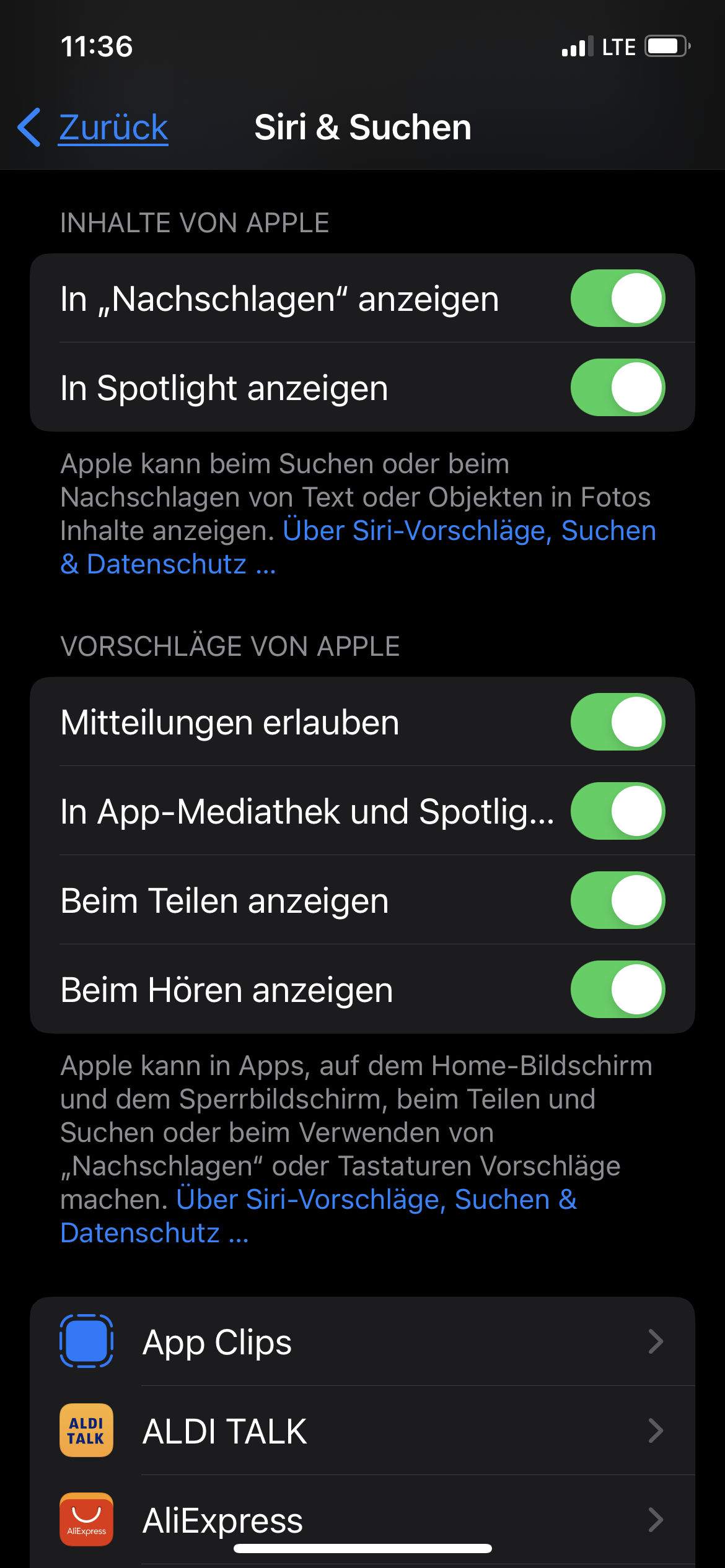Turn off Mitteilungen erlauben
Image resolution: width=725 pixels, height=1568 pixels.
point(618,721)
